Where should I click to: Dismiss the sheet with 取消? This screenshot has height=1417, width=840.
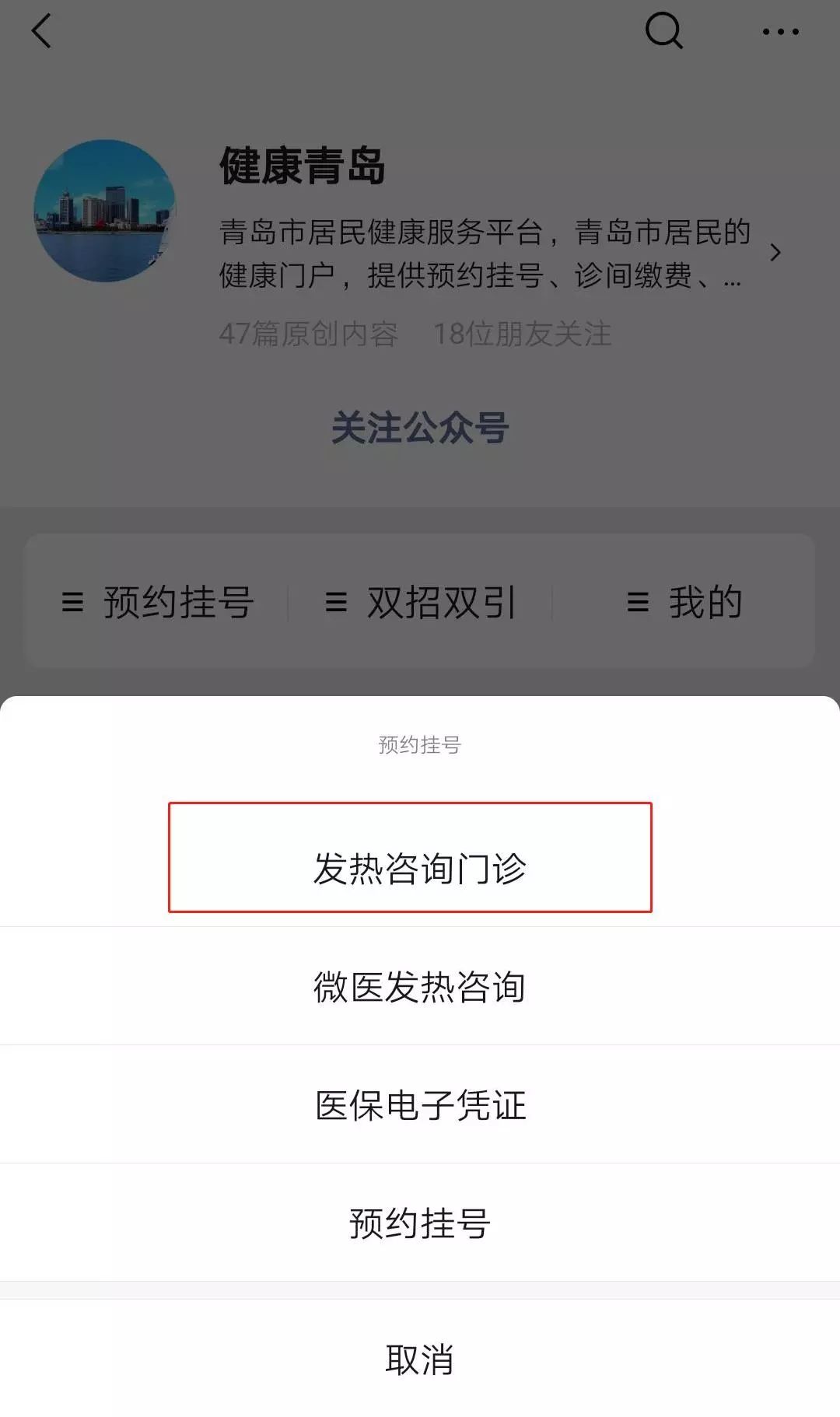pyautogui.click(x=420, y=1359)
